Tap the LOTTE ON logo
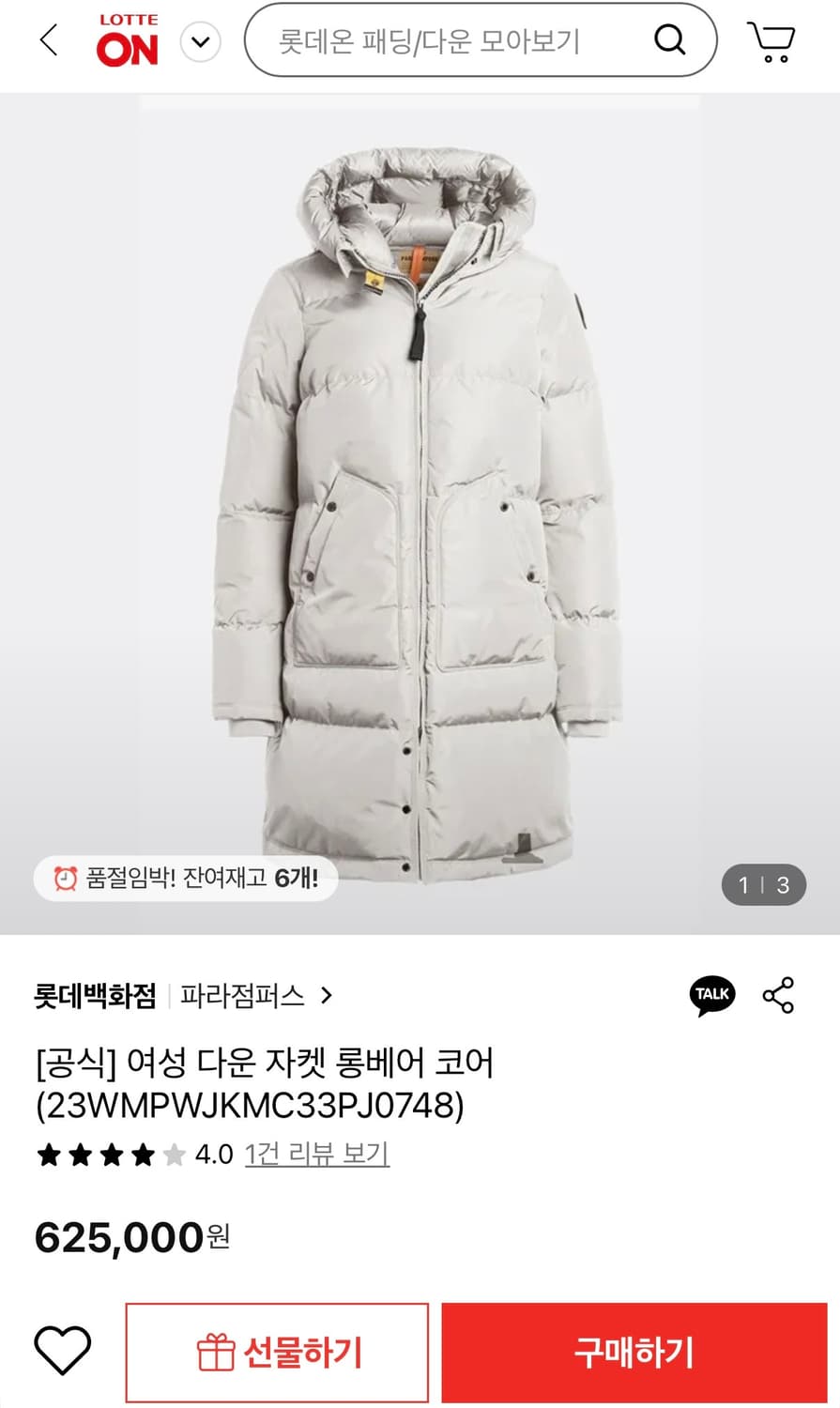 (127, 39)
